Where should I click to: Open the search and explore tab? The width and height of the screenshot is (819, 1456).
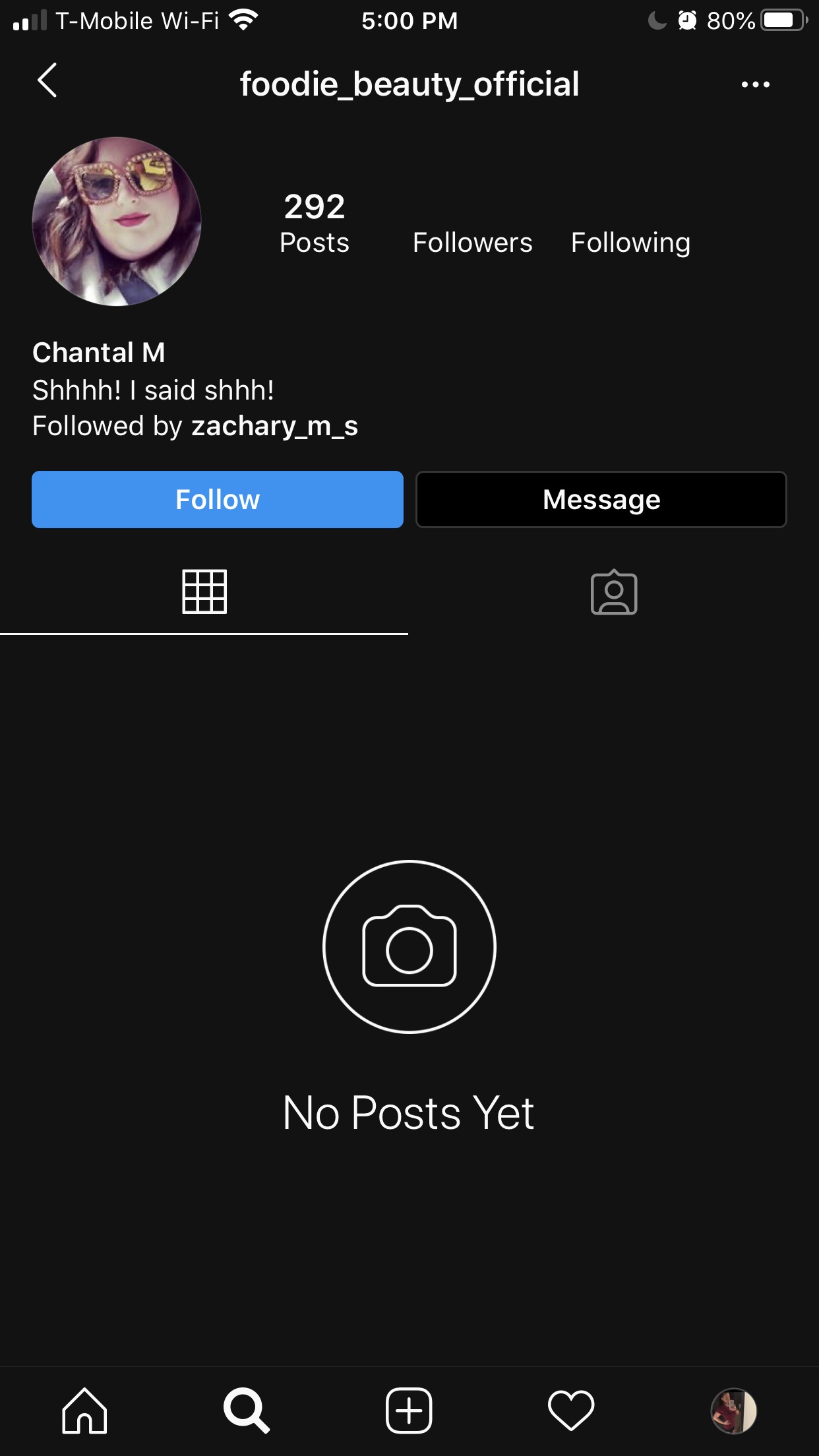(x=246, y=1410)
